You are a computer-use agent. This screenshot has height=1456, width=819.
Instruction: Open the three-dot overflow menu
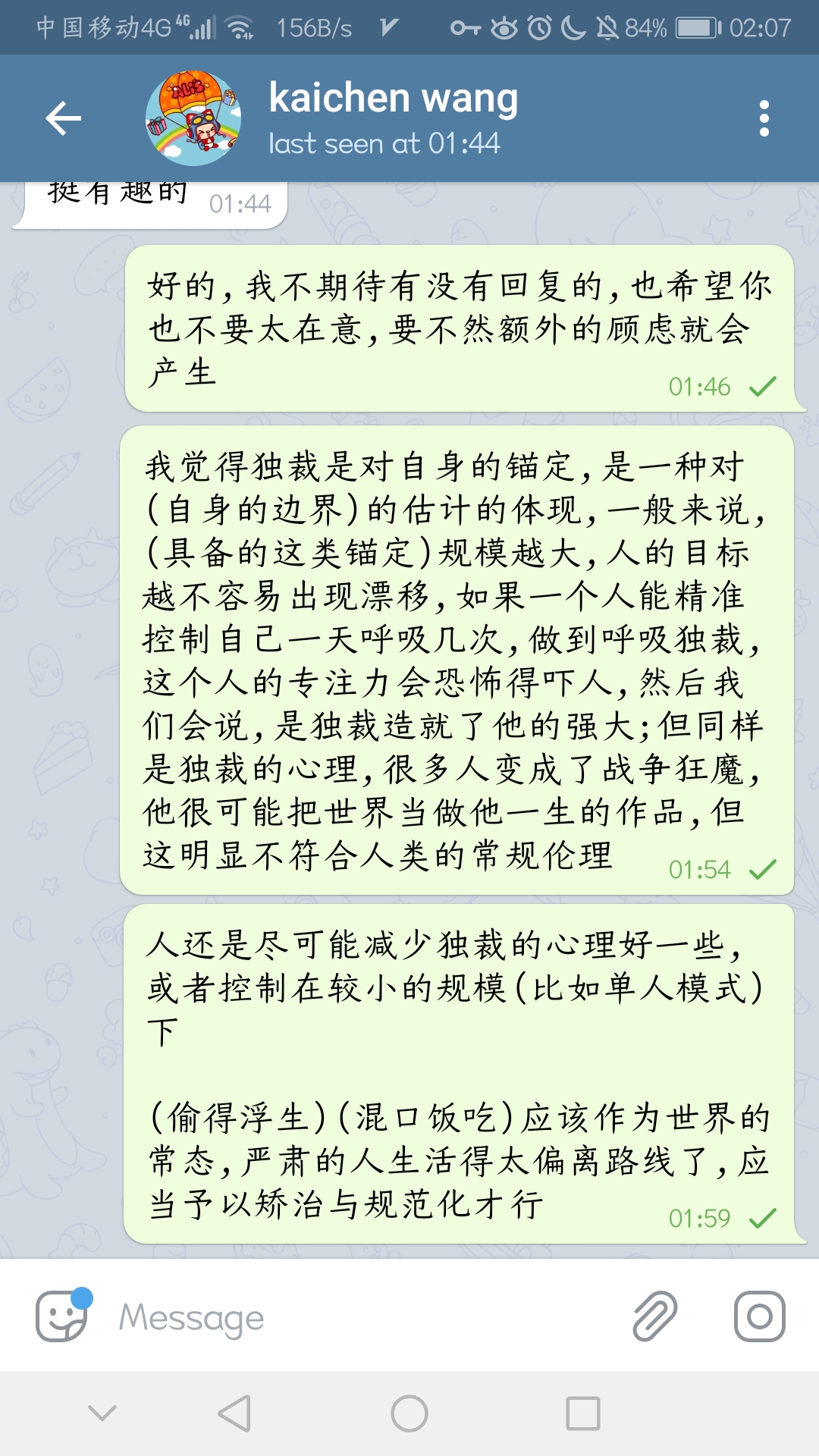tap(764, 118)
